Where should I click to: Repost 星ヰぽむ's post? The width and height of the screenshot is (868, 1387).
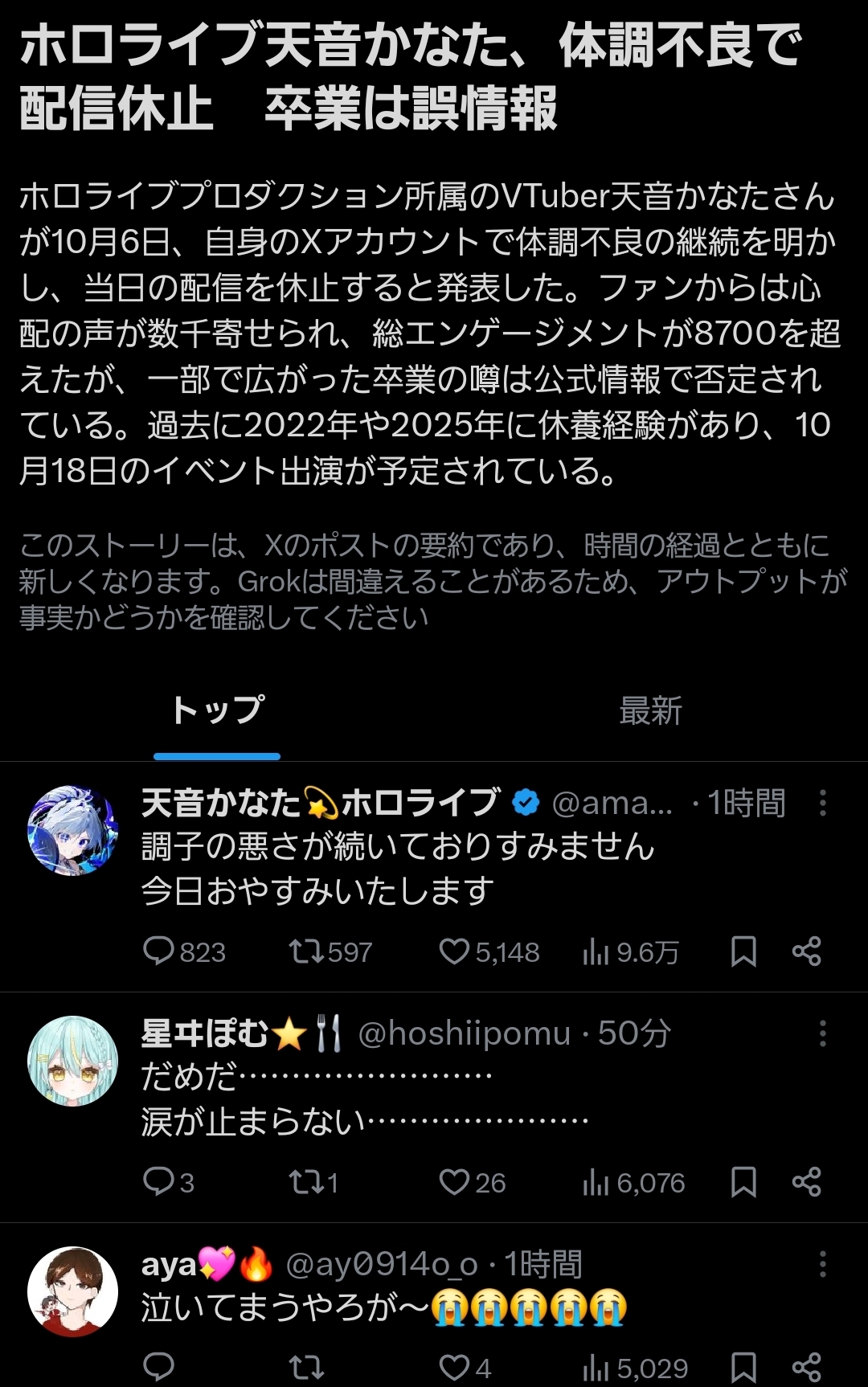[x=306, y=1182]
